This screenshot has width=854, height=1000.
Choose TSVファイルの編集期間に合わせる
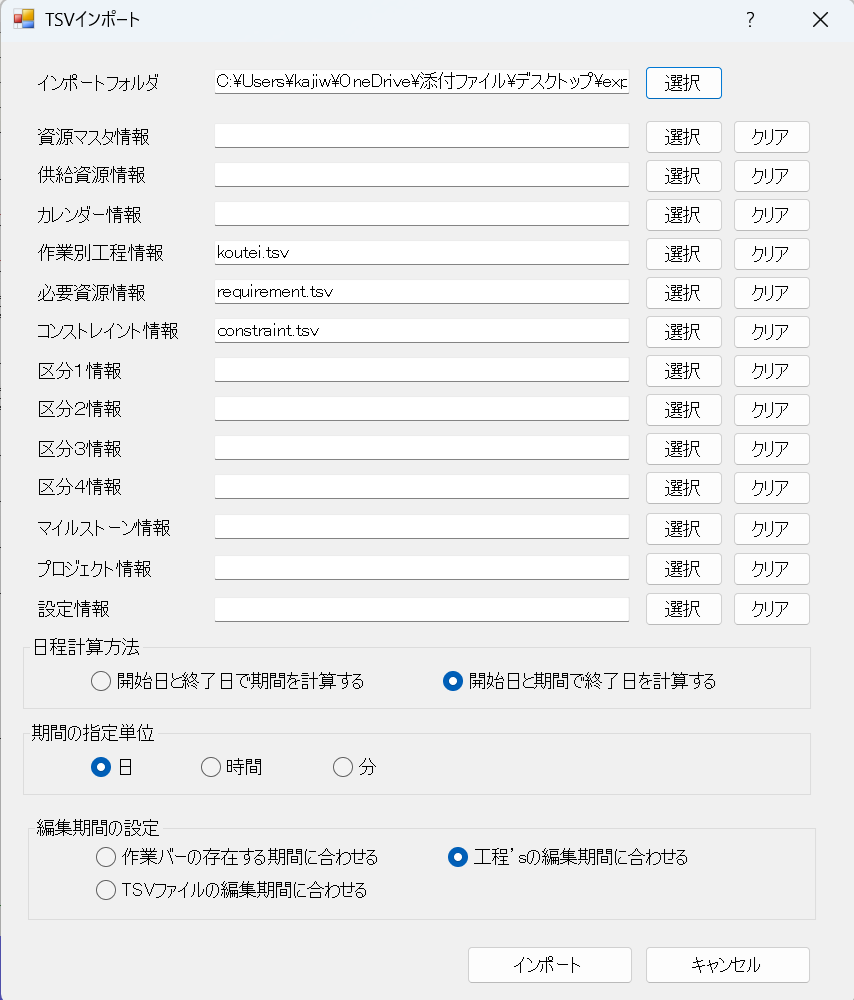pyautogui.click(x=106, y=890)
